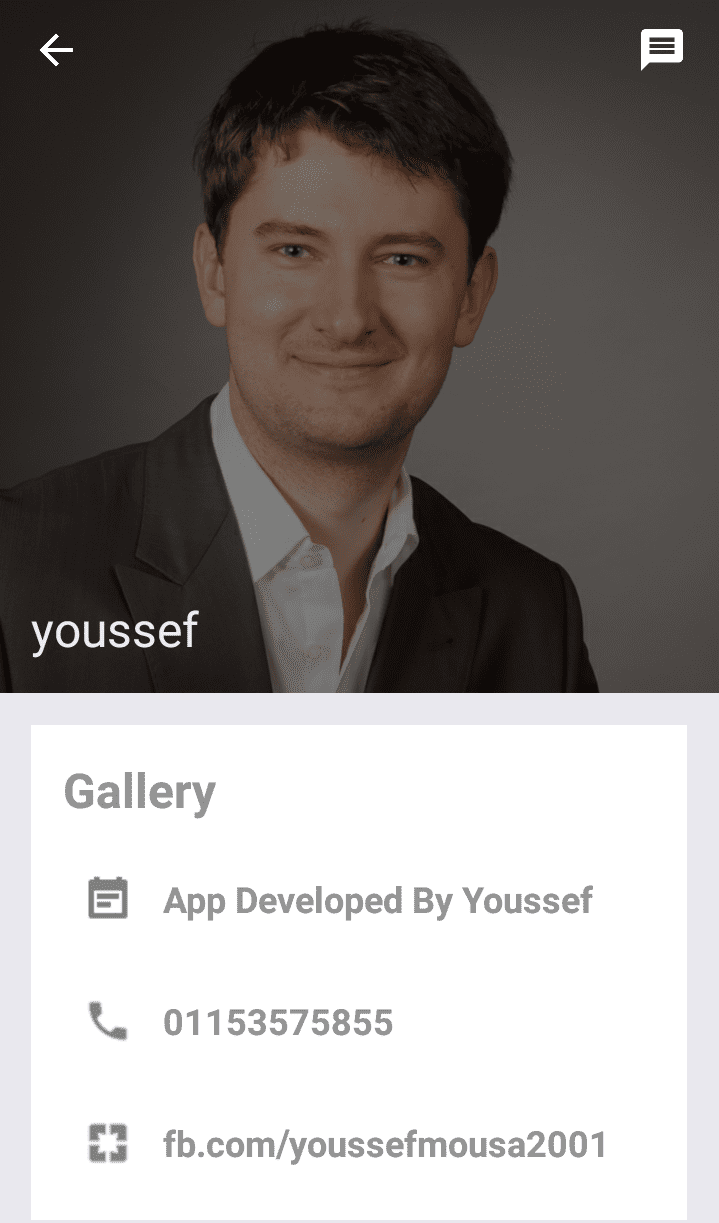Open the App Developed By Youssef row
Image resolution: width=719 pixels, height=1223 pixels.
coord(377,901)
